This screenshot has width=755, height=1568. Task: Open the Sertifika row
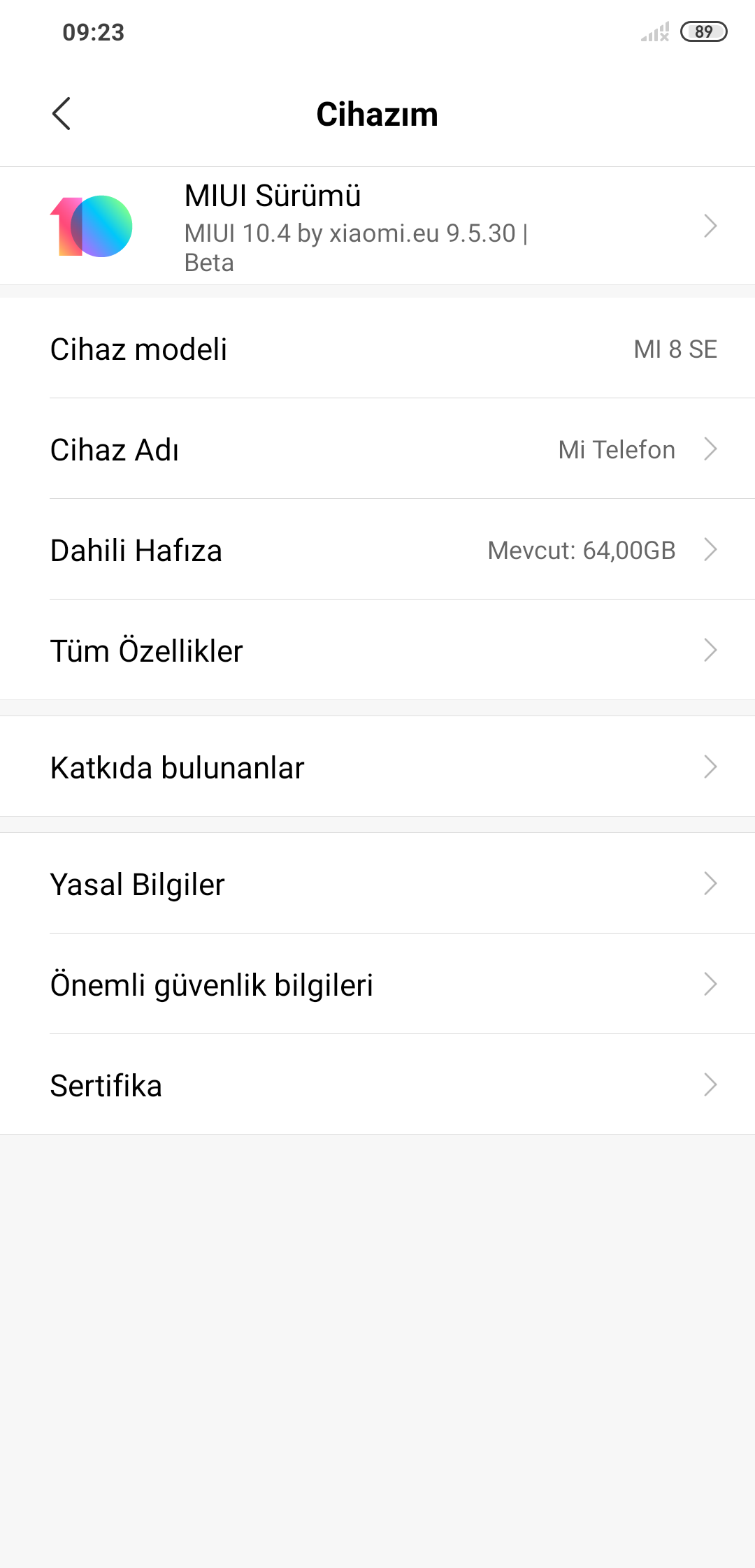[377, 1084]
